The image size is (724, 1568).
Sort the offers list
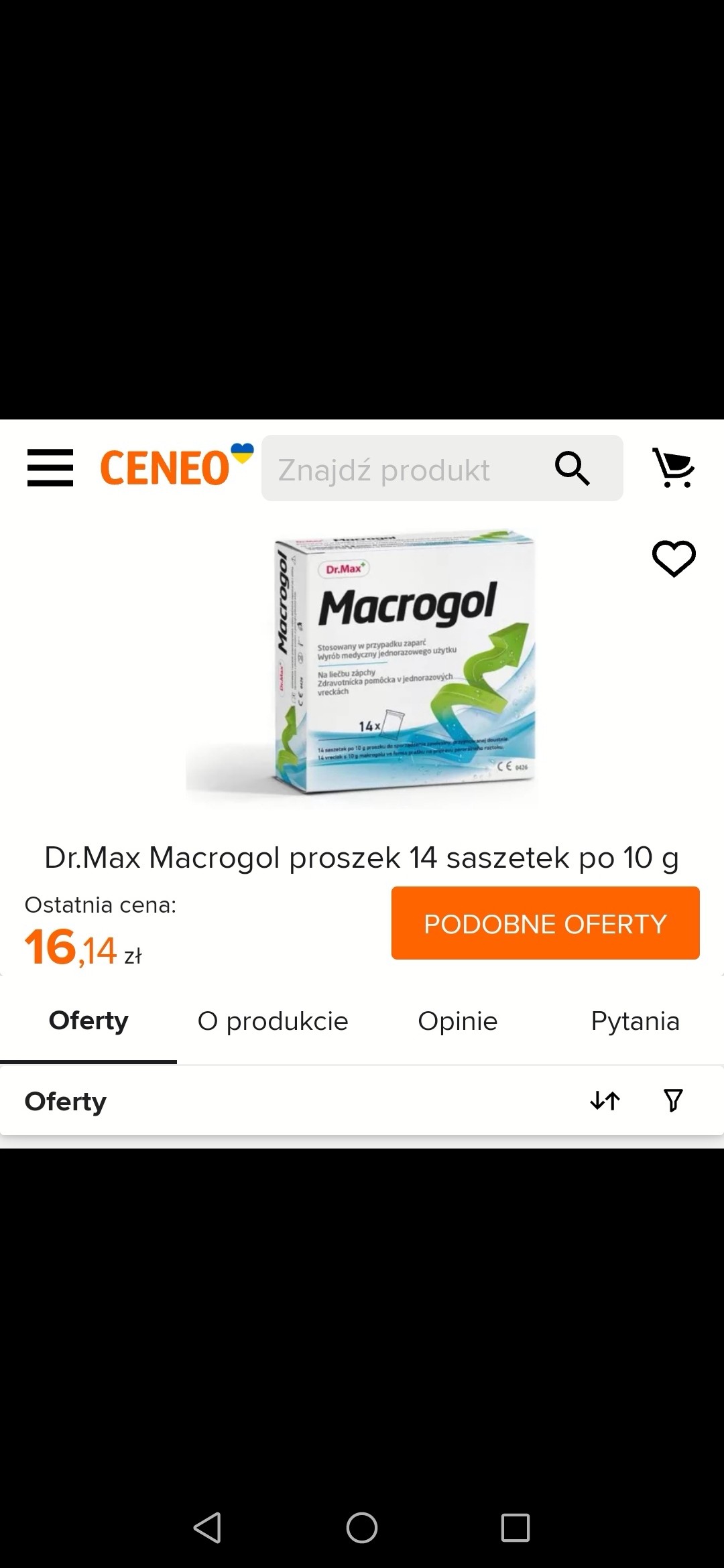click(605, 1101)
